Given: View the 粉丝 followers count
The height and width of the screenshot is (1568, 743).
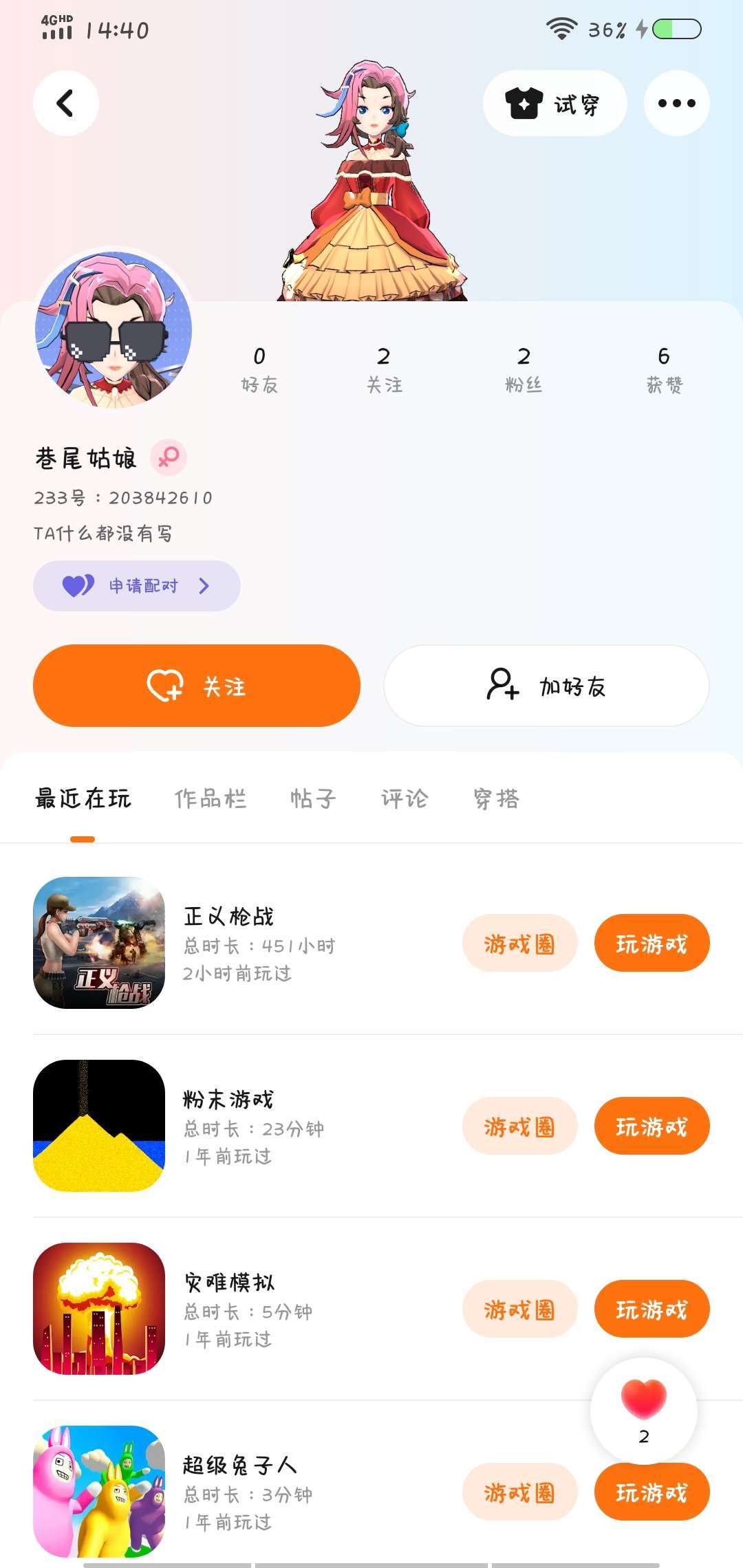Looking at the screenshot, I should click(x=524, y=369).
